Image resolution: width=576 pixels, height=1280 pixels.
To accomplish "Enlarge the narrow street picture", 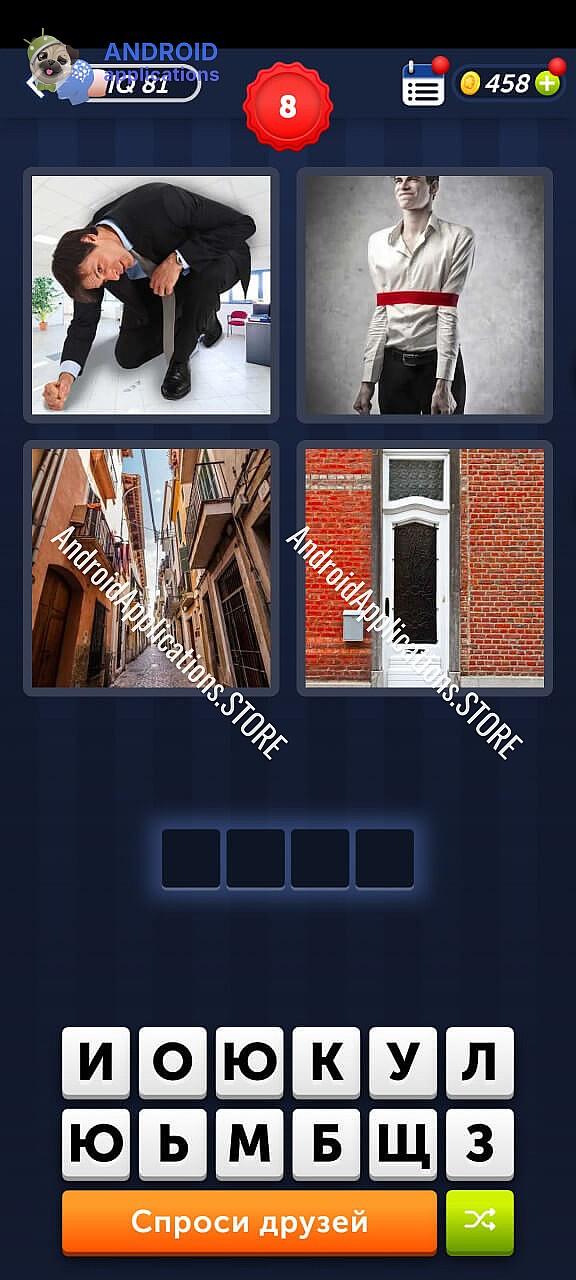I will tap(151, 568).
